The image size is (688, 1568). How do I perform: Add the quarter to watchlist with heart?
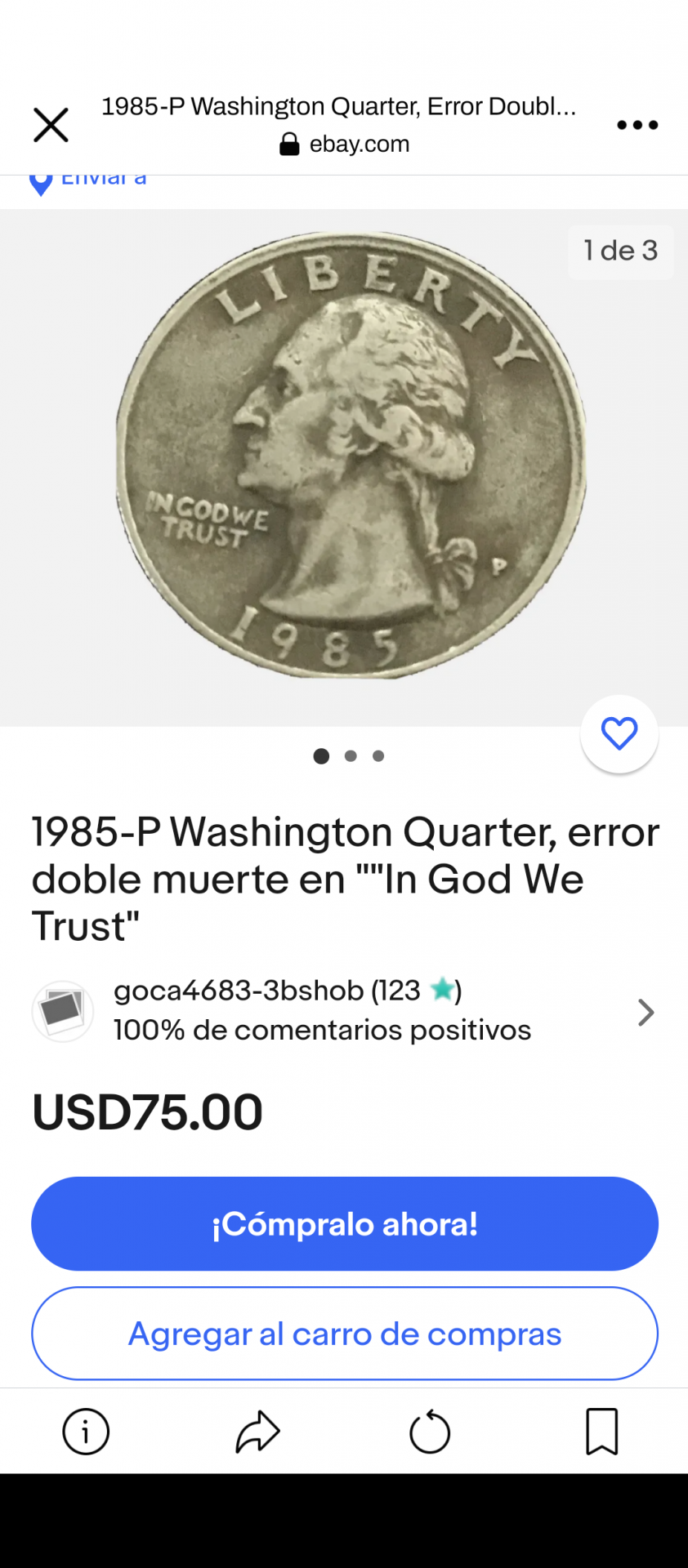click(x=619, y=733)
